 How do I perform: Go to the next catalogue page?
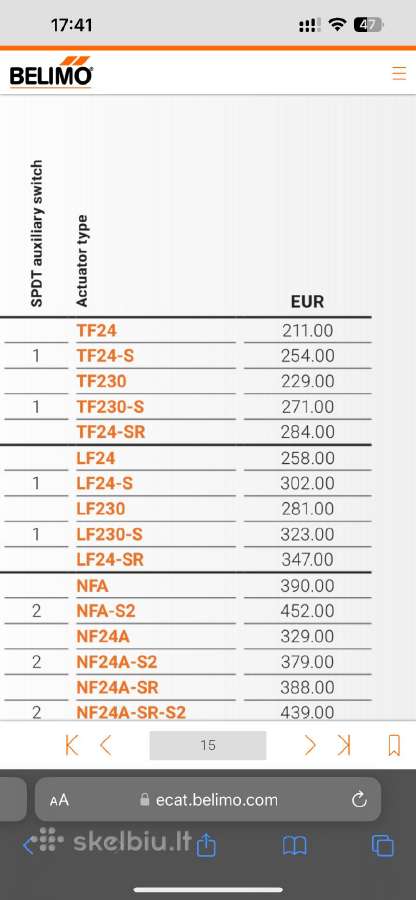point(310,745)
